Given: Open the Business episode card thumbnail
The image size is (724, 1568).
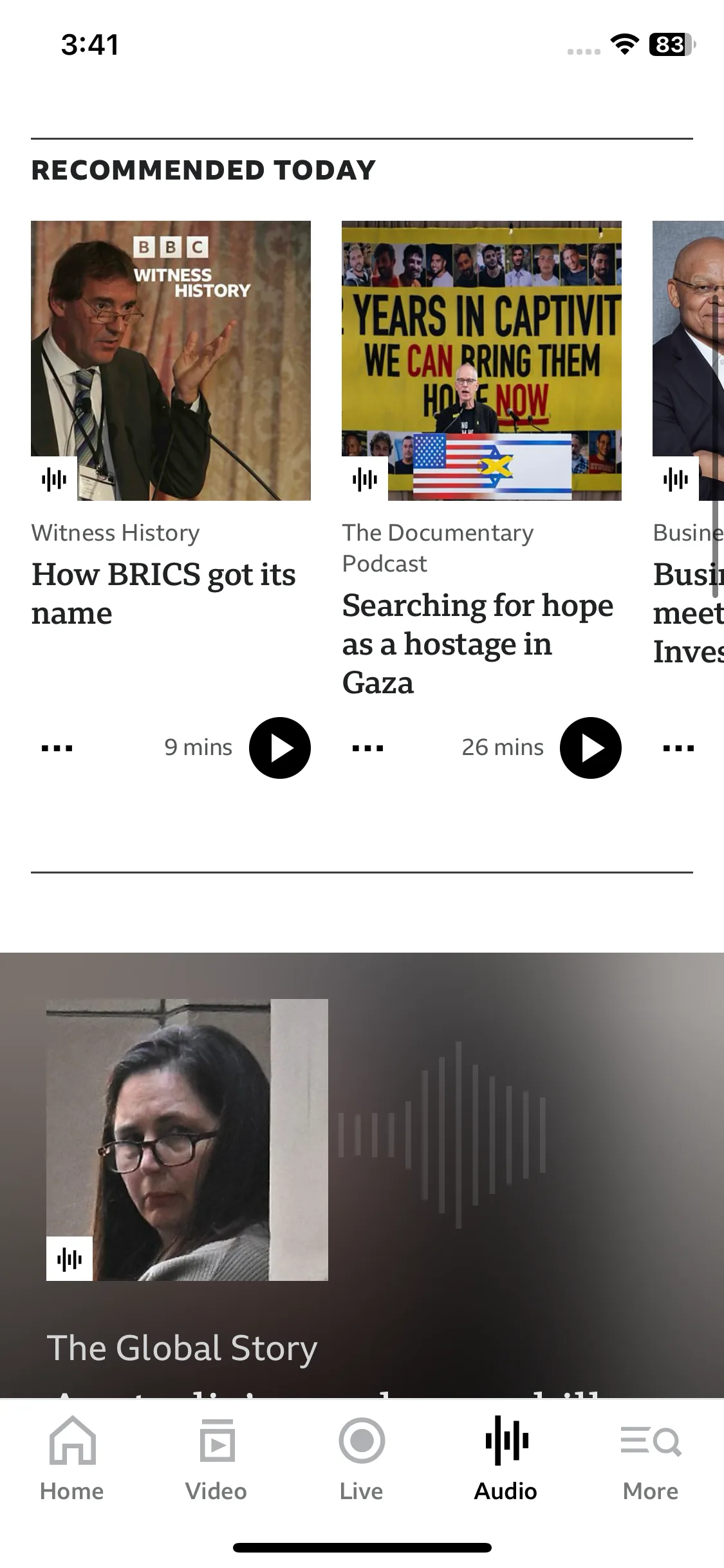Looking at the screenshot, I should 687,360.
